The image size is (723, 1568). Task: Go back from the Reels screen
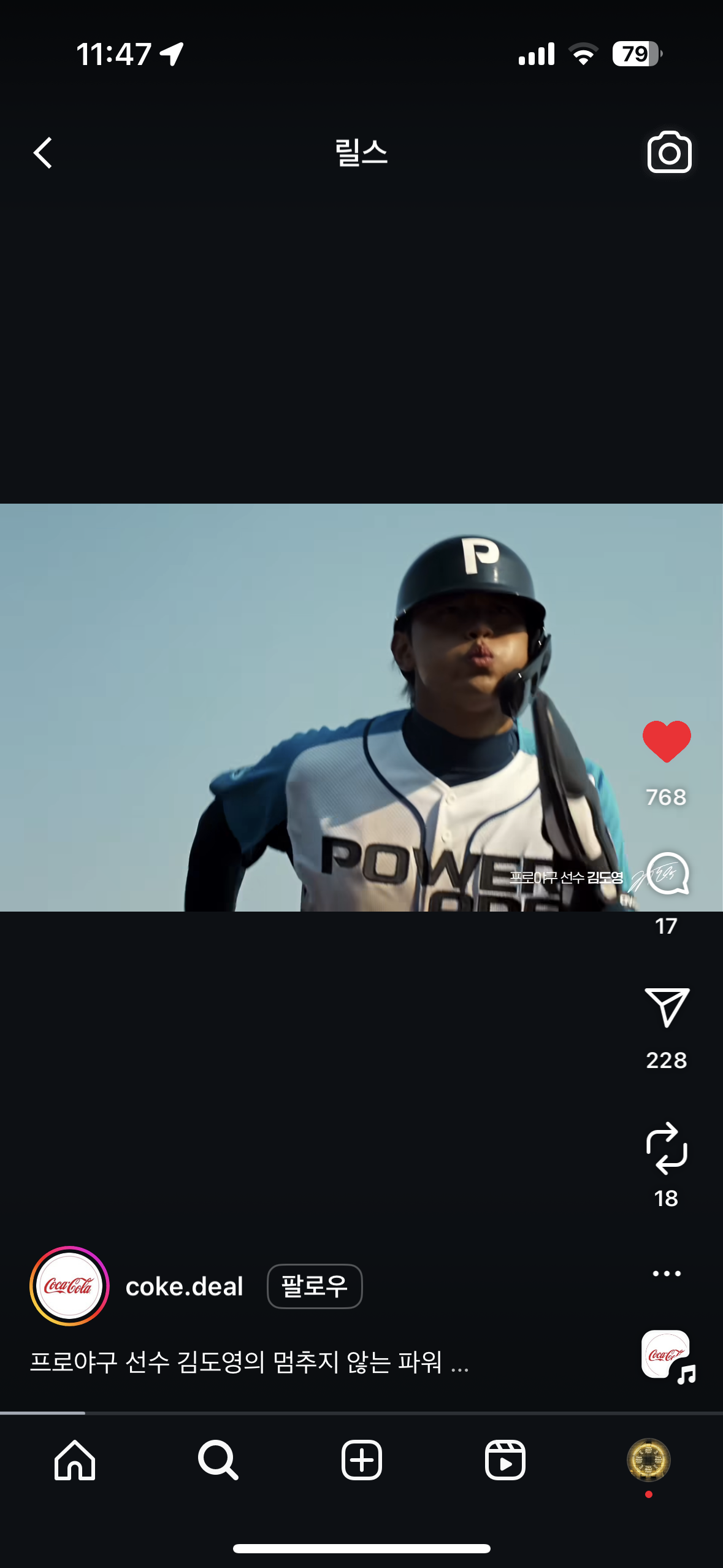pos(43,153)
